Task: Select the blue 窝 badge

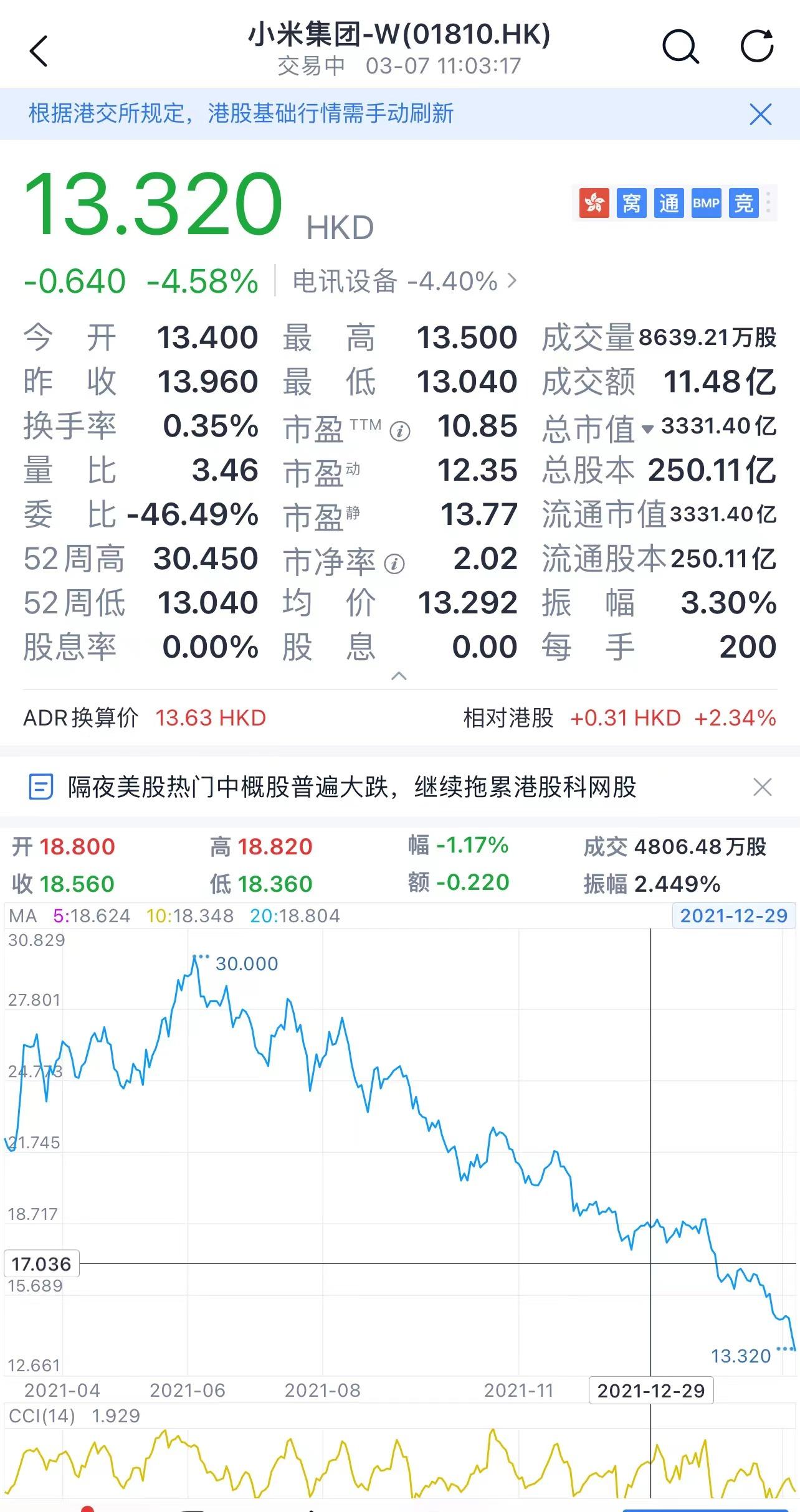Action: tap(631, 203)
